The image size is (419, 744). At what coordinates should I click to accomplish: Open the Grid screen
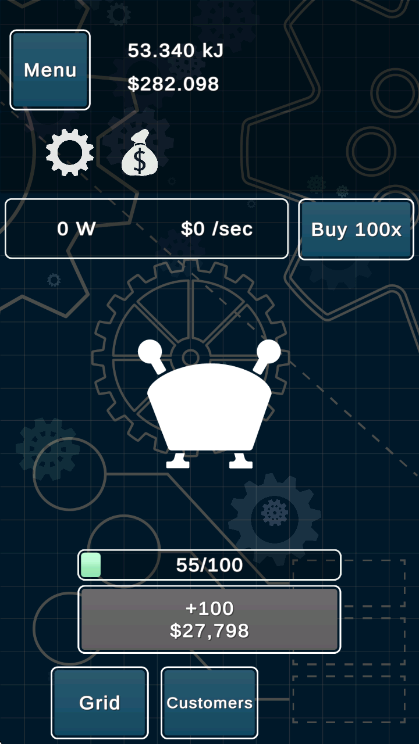100,703
